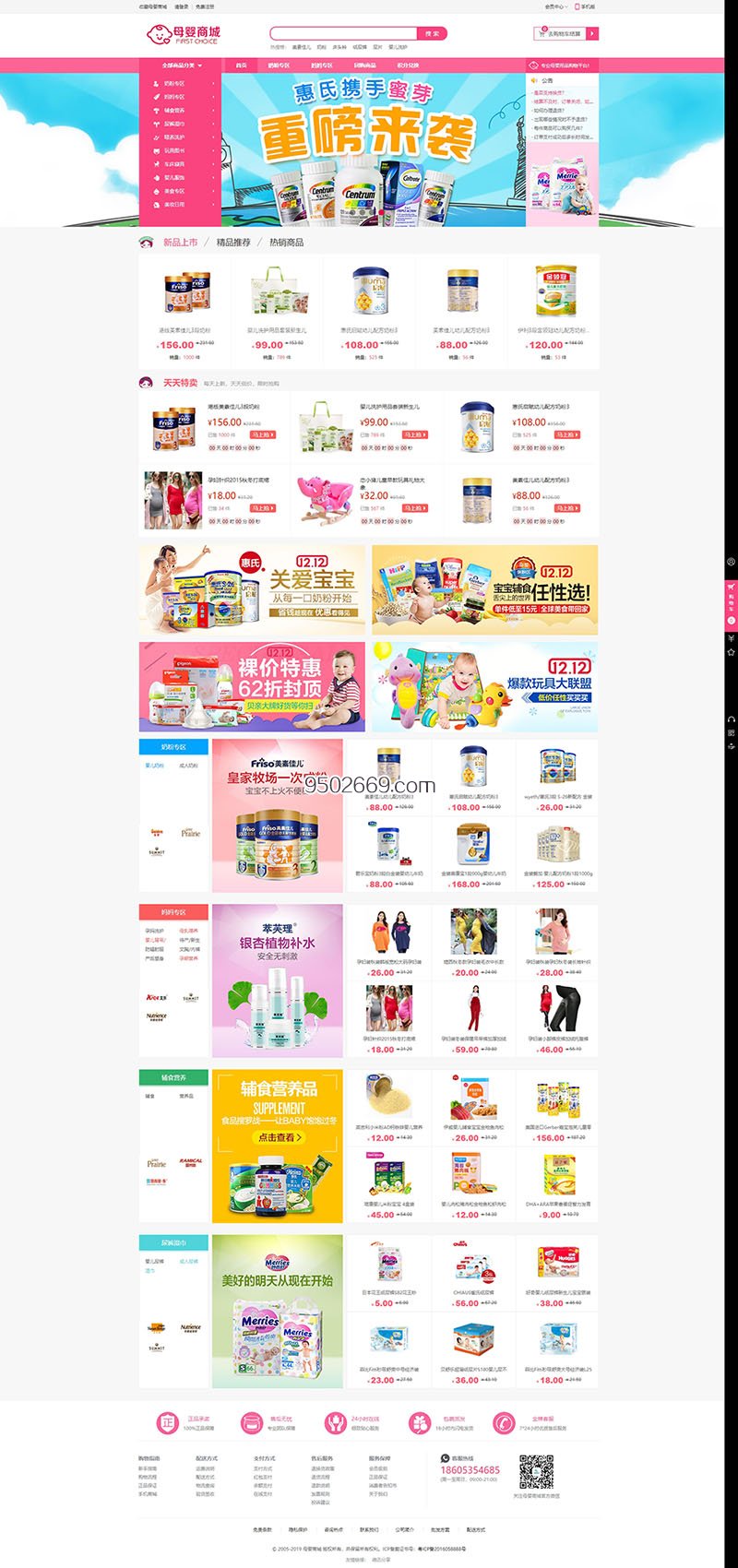
Task: Hit the pink 搜索 search button
Action: 432,33
